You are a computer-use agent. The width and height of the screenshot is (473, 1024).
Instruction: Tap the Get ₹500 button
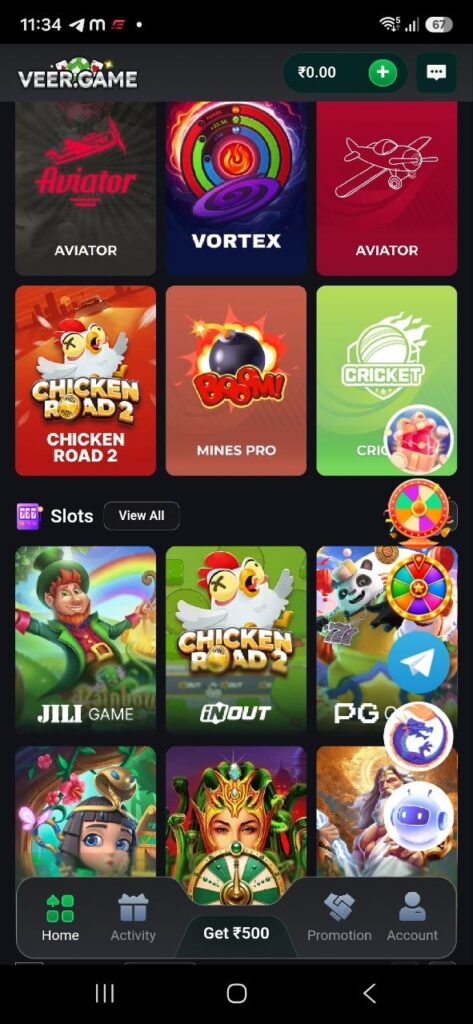point(236,933)
